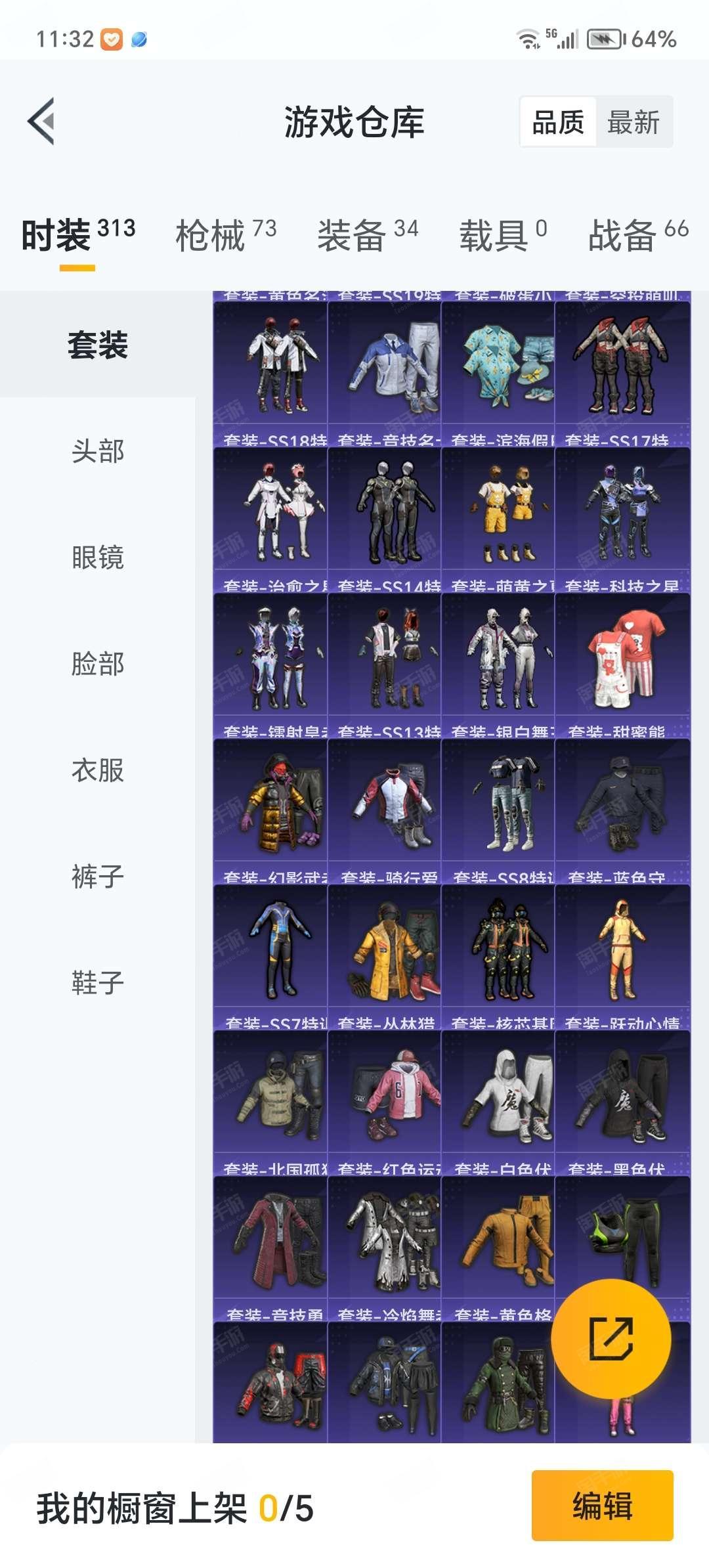
Task: Switch to the 战备 tab
Action: click(x=638, y=234)
